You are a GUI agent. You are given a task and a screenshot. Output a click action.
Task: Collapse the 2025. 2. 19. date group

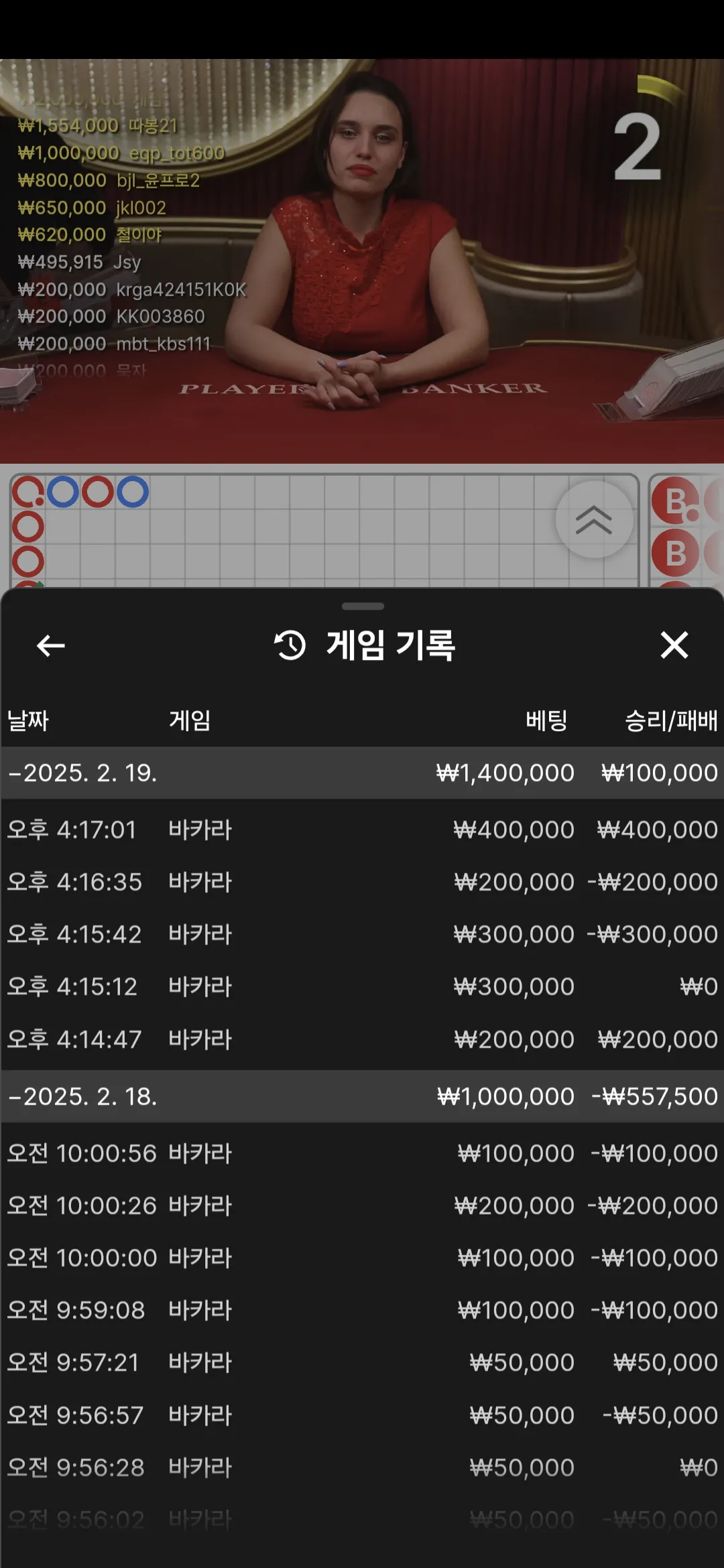click(x=362, y=773)
